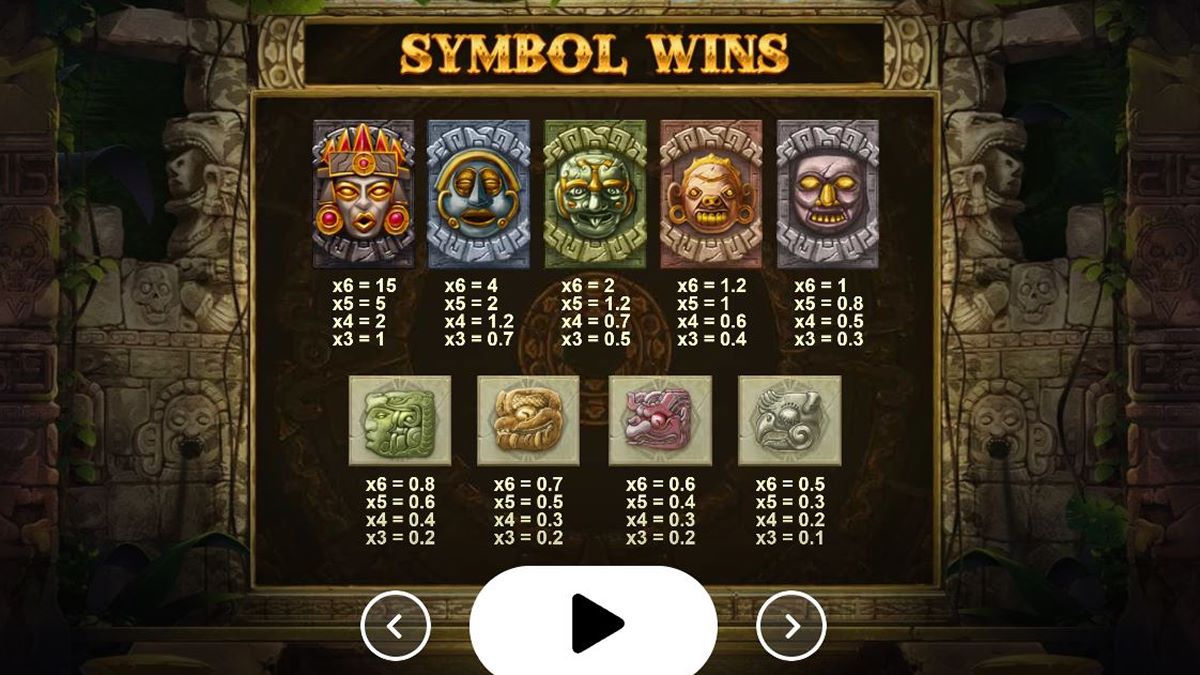1200x675 pixels.
Task: Go to the previous paytable page
Action: [x=395, y=626]
